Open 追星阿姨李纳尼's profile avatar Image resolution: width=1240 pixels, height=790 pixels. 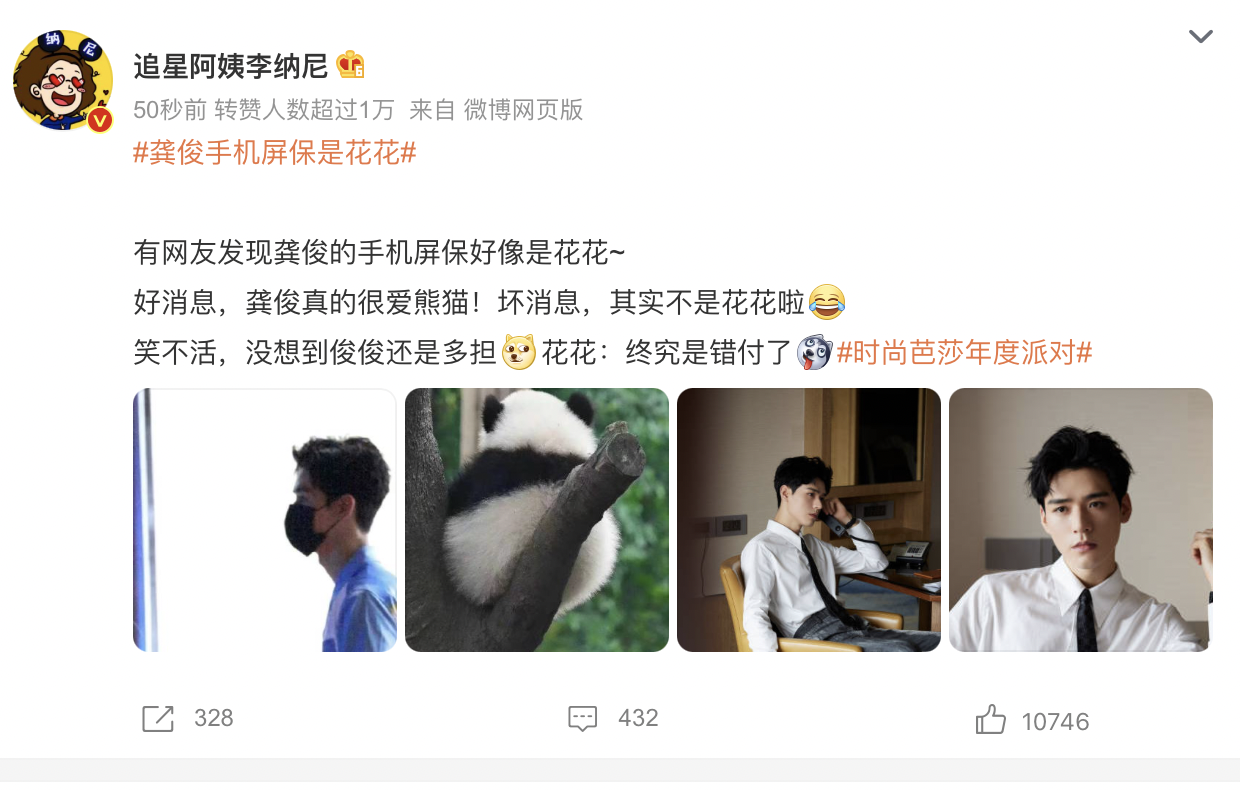[62, 80]
